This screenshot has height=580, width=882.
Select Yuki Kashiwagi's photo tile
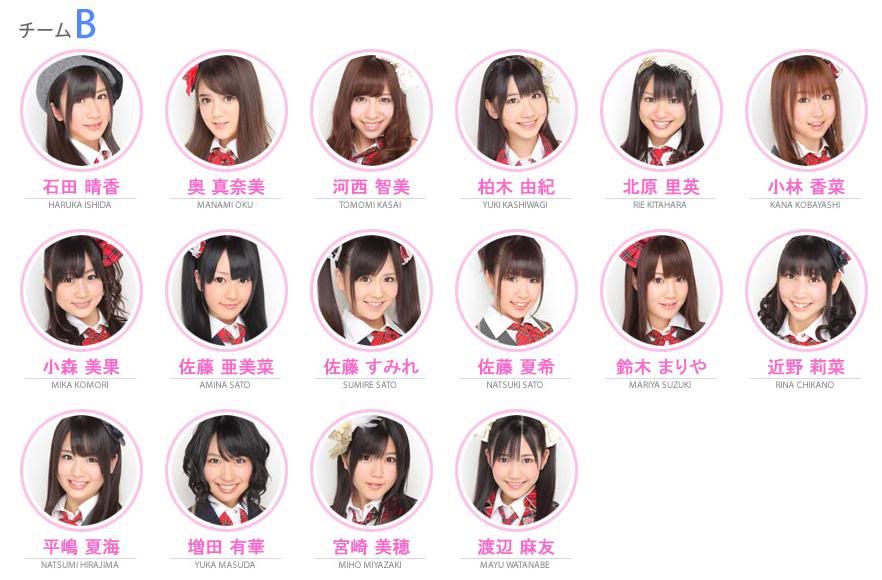coord(516,110)
